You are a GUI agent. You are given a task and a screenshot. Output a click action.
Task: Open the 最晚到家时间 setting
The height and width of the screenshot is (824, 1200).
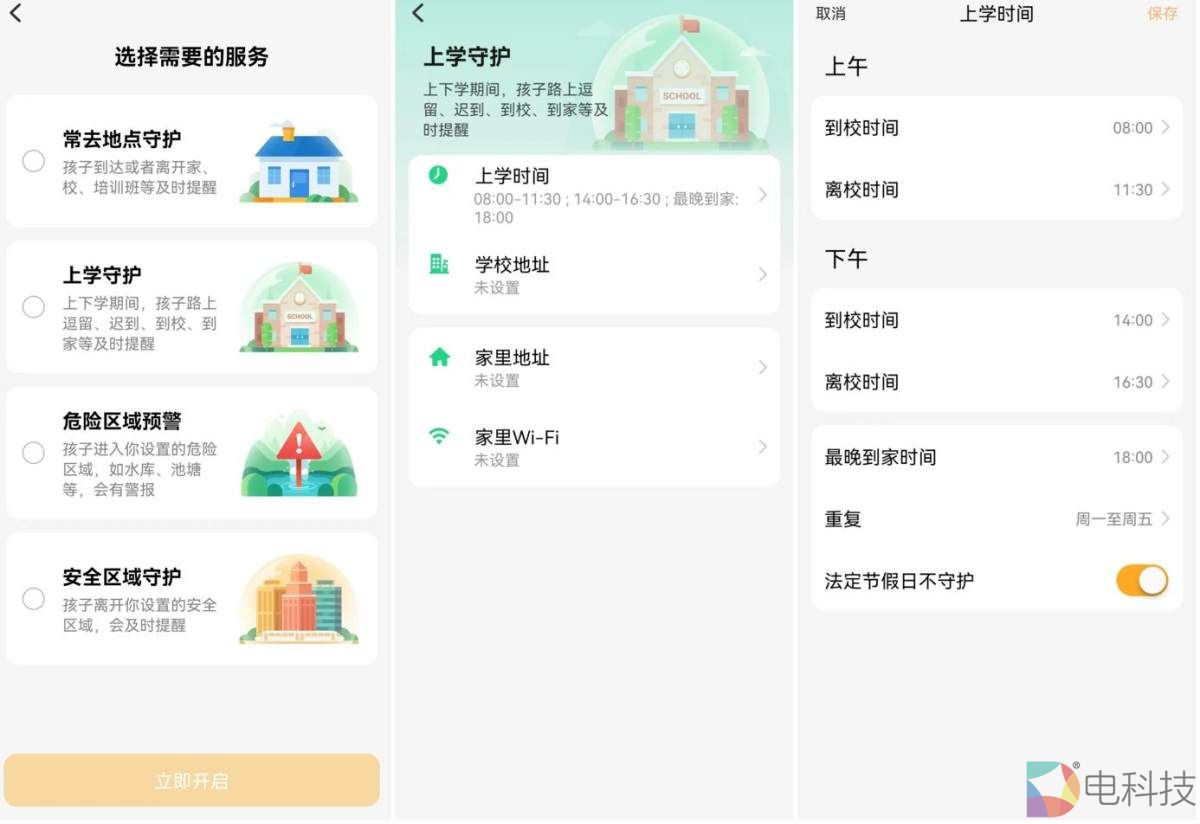point(996,457)
